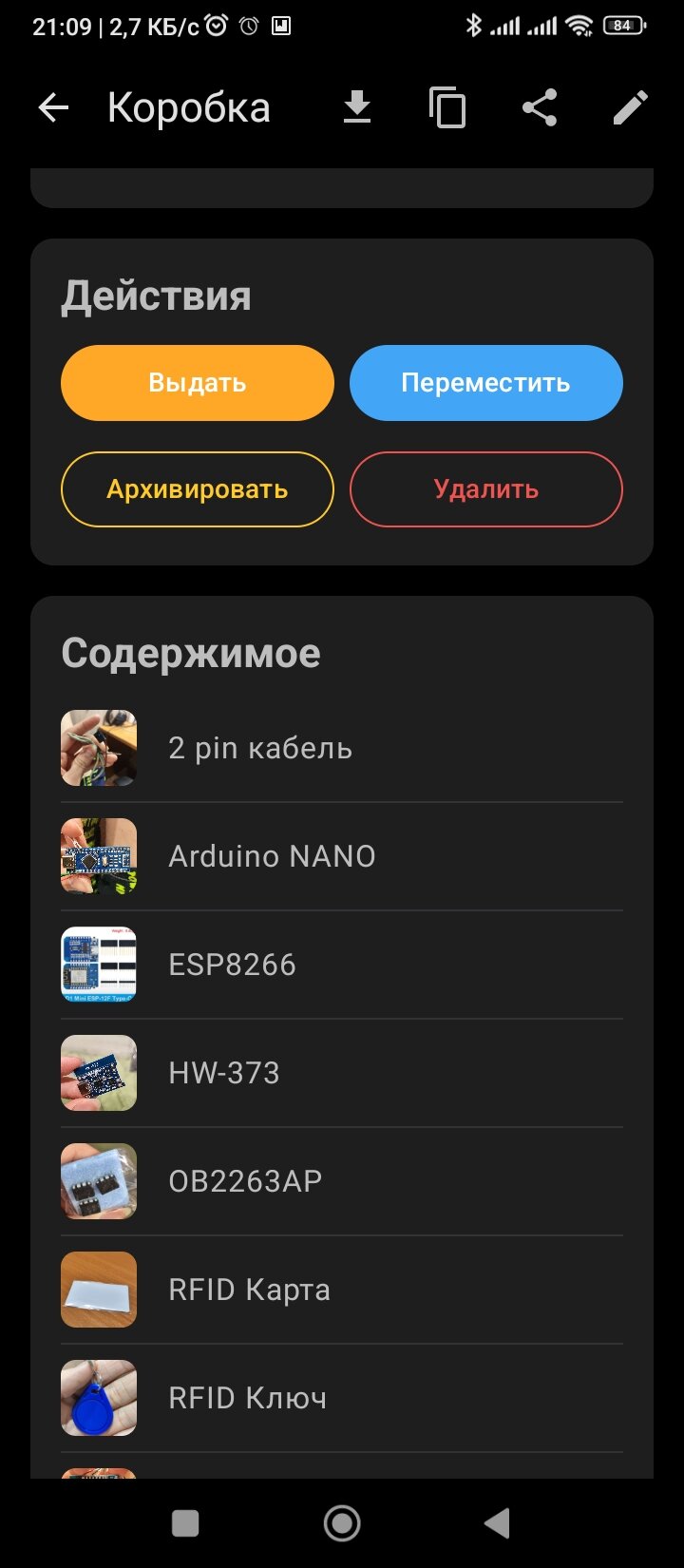Select the Переместить button
This screenshot has height=1568, width=684.
point(485,383)
